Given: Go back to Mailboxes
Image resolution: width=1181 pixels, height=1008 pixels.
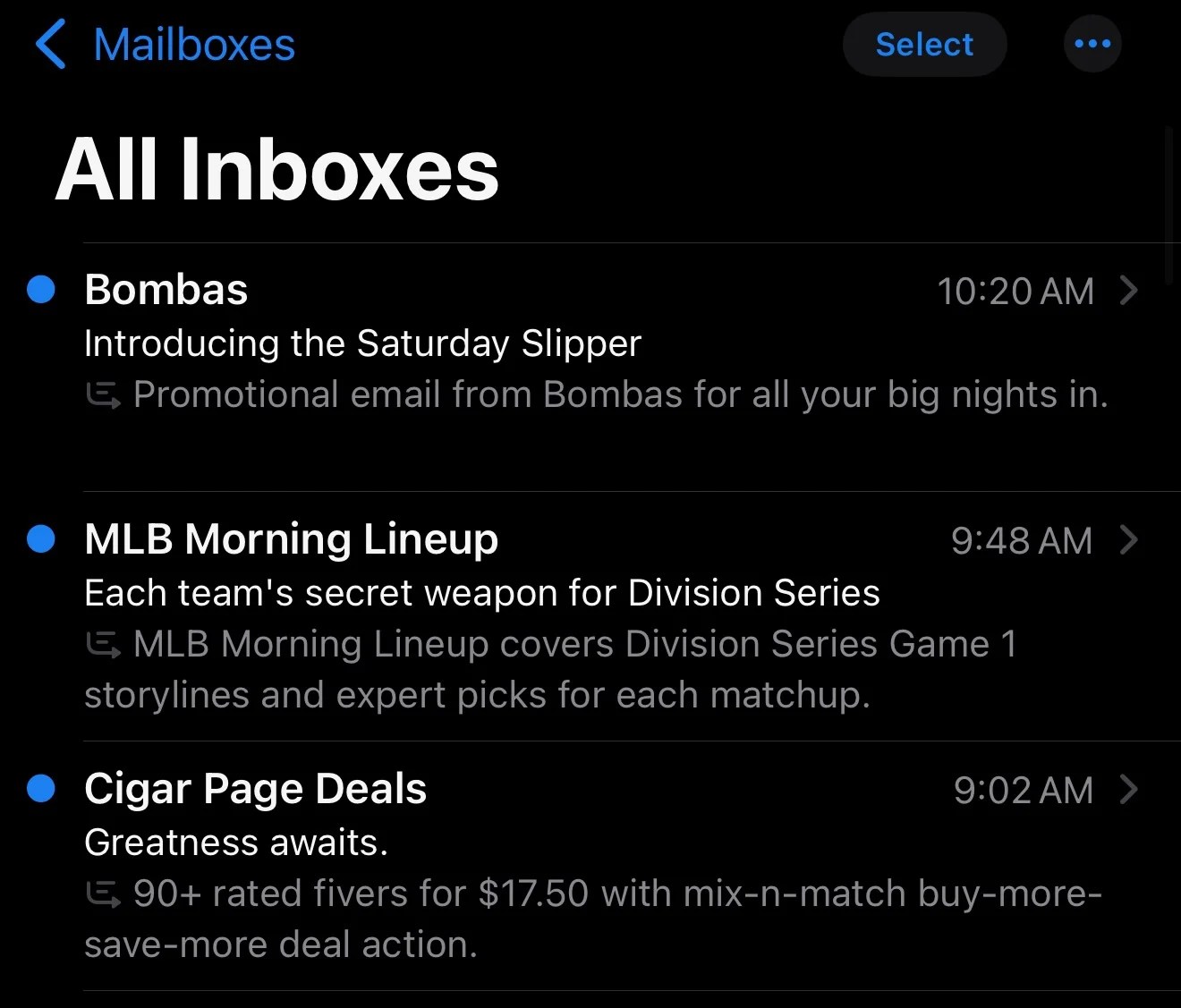Looking at the screenshot, I should pyautogui.click(x=166, y=45).
